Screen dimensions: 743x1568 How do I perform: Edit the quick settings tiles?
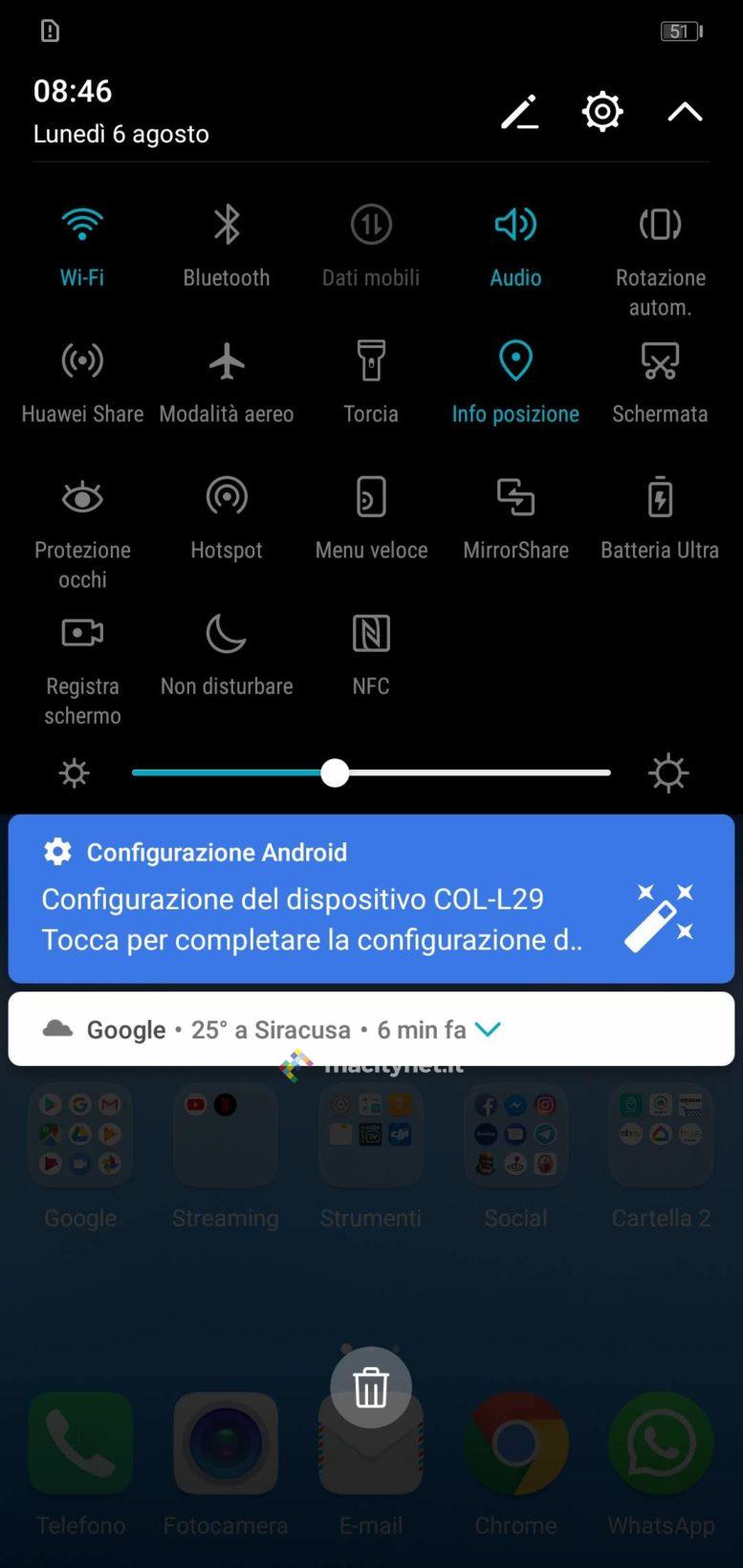pyautogui.click(x=519, y=112)
